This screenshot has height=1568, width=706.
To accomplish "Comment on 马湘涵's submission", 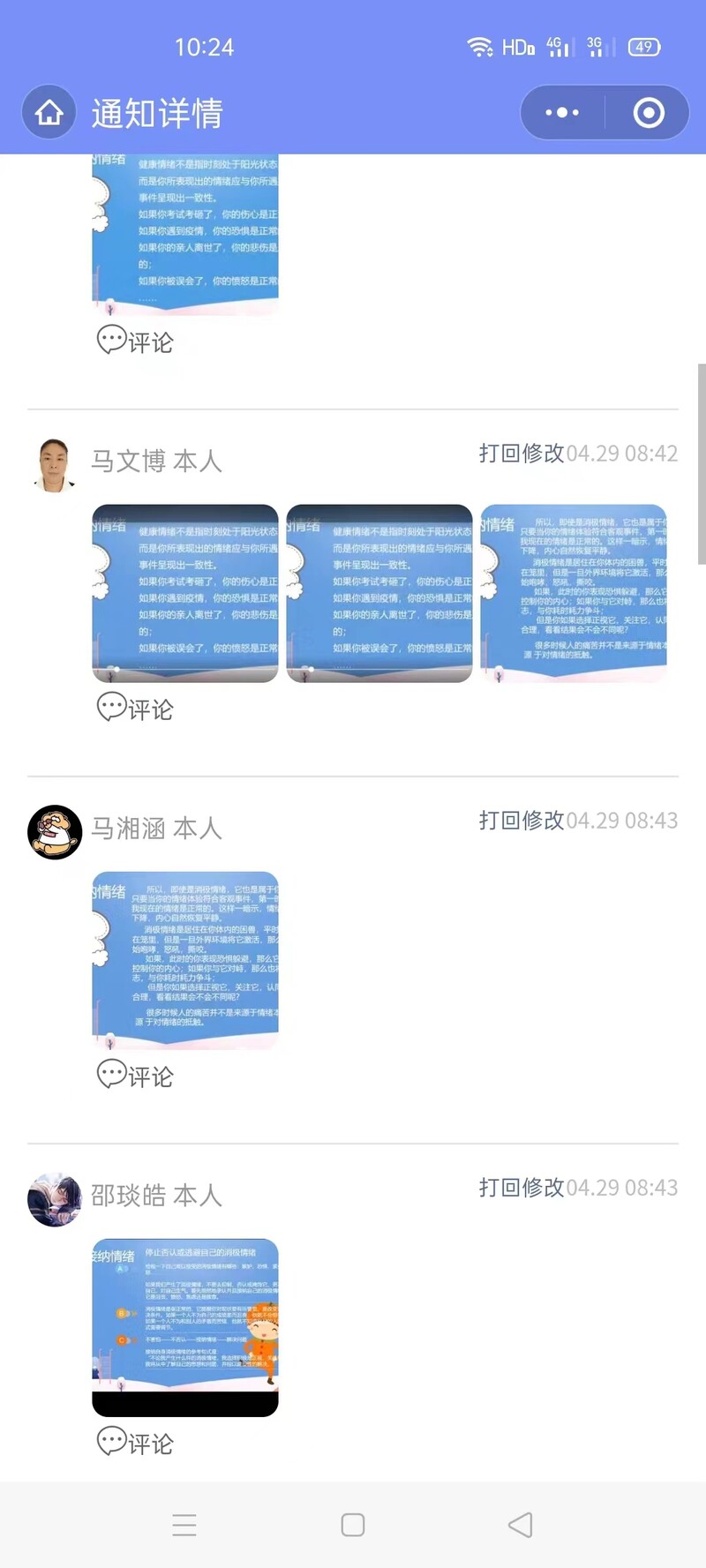I will (135, 1076).
